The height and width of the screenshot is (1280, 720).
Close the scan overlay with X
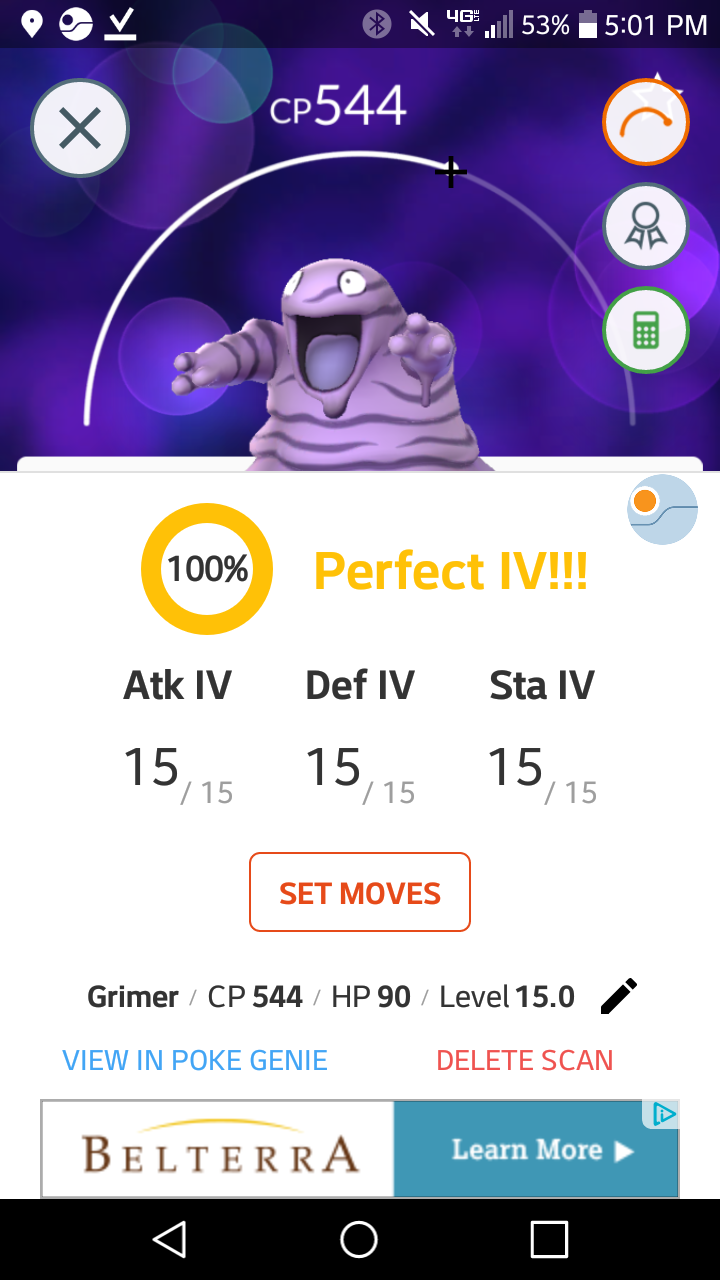[80, 128]
